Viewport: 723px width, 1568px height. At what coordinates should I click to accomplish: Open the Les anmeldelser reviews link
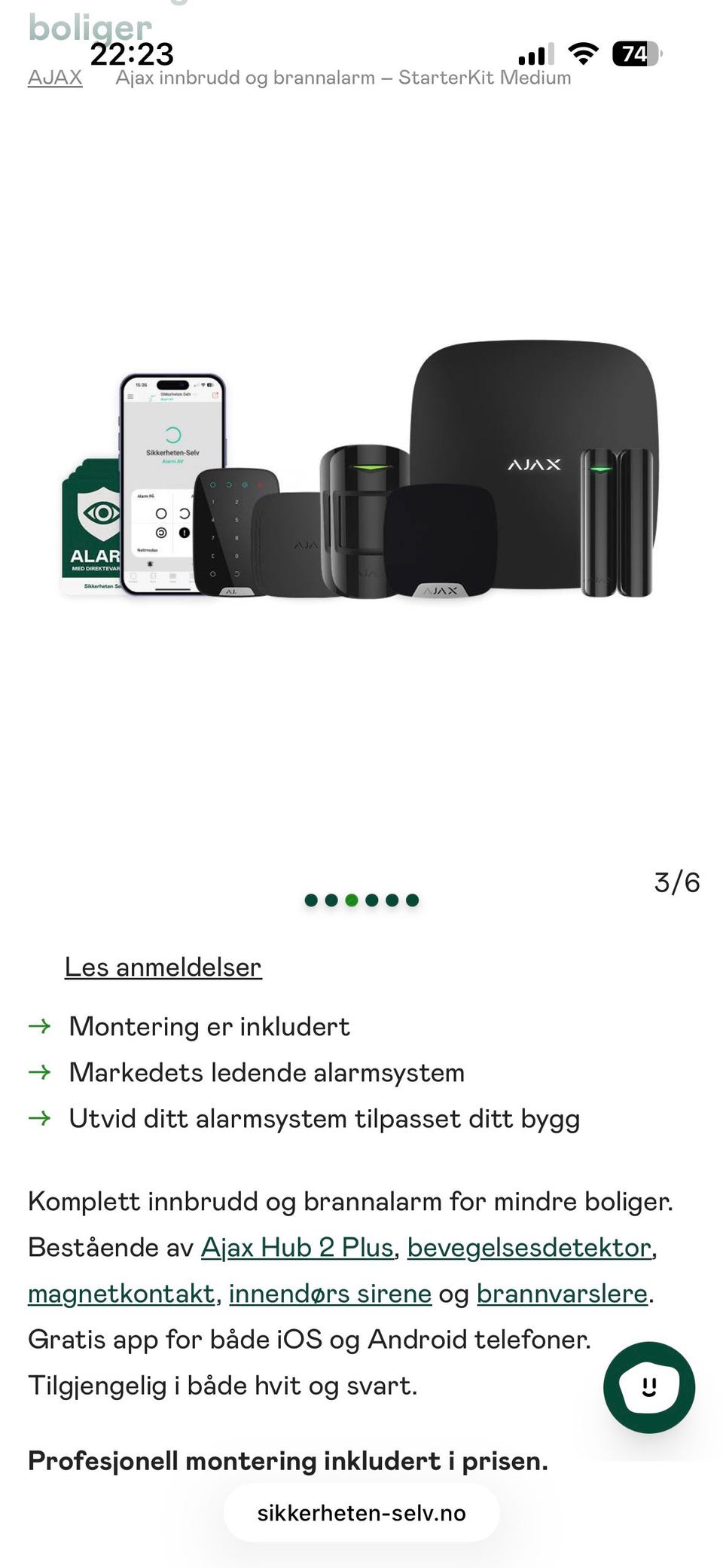163,967
